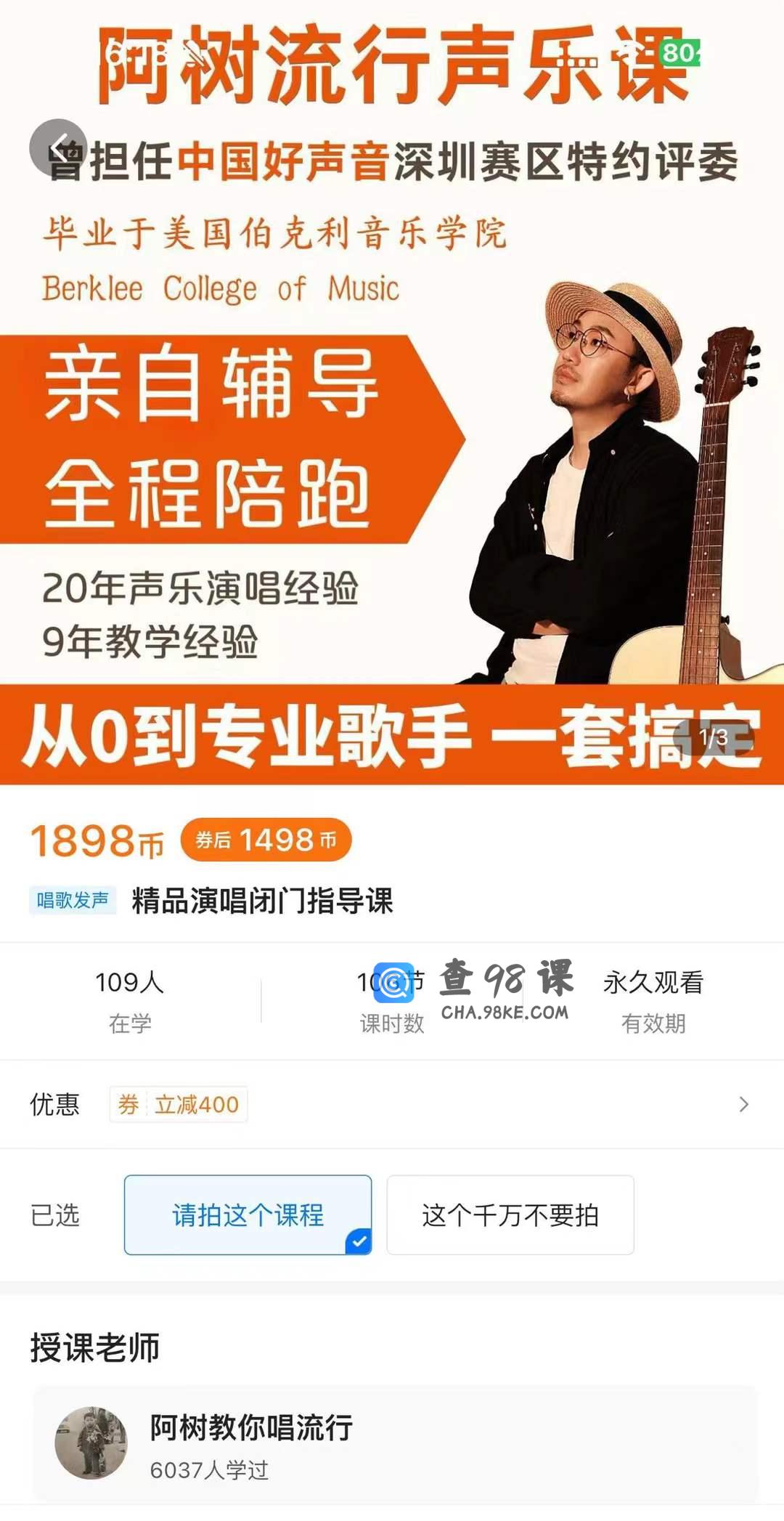Open teacher card 阿树教你唱流行

tap(394, 1442)
